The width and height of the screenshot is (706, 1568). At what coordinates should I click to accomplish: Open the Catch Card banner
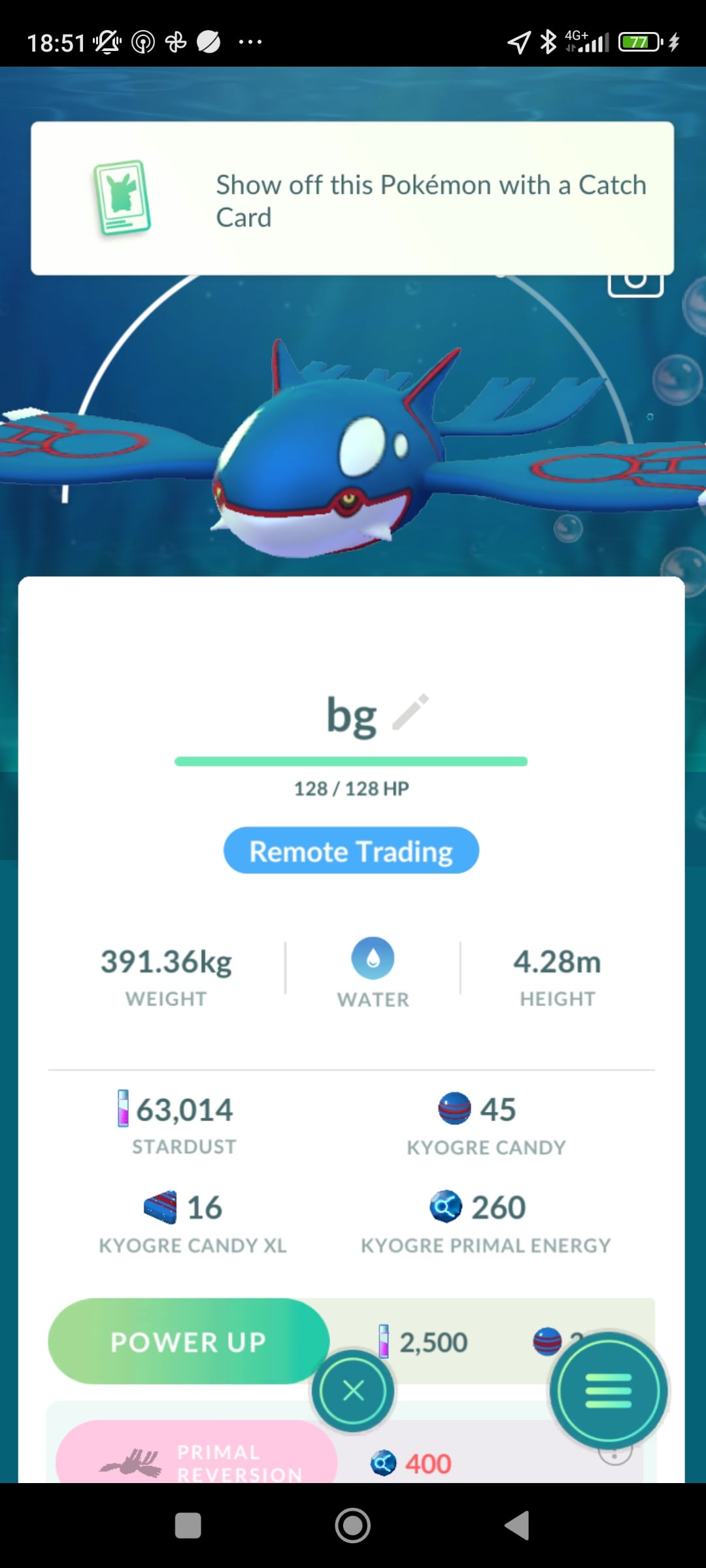(352, 199)
